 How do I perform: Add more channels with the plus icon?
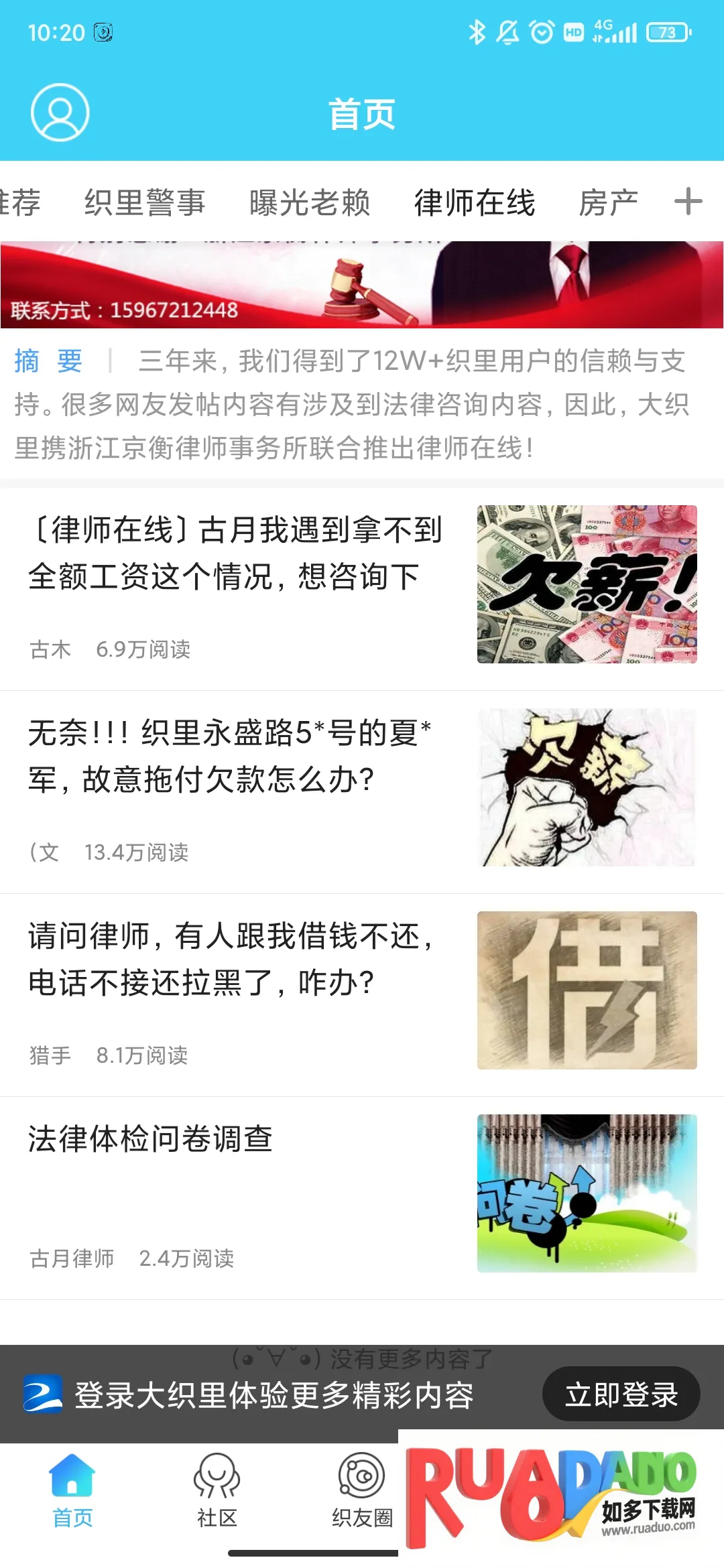click(x=688, y=202)
